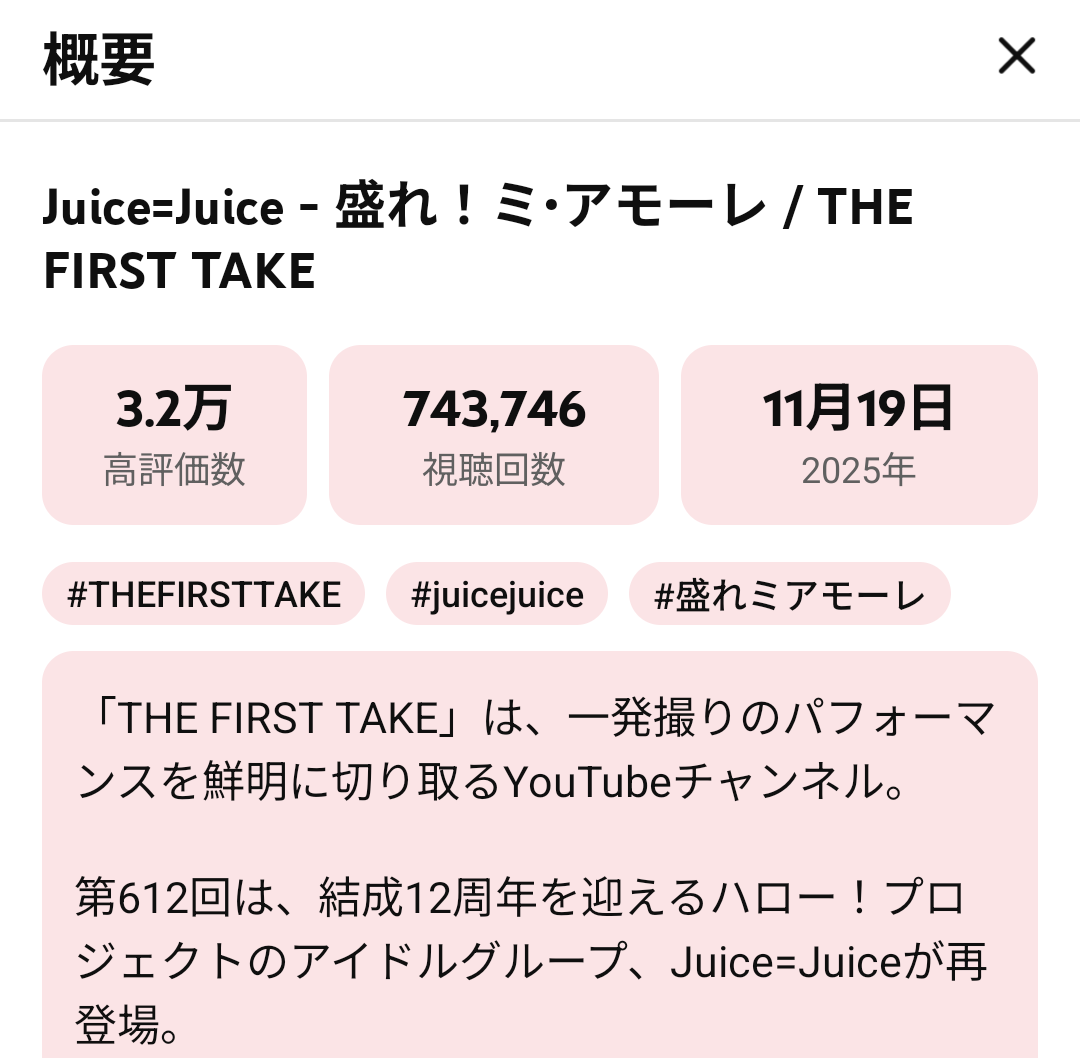The image size is (1080, 1058).
Task: Open the #THEFIRSTTAKE hashtag chip
Action: [204, 595]
